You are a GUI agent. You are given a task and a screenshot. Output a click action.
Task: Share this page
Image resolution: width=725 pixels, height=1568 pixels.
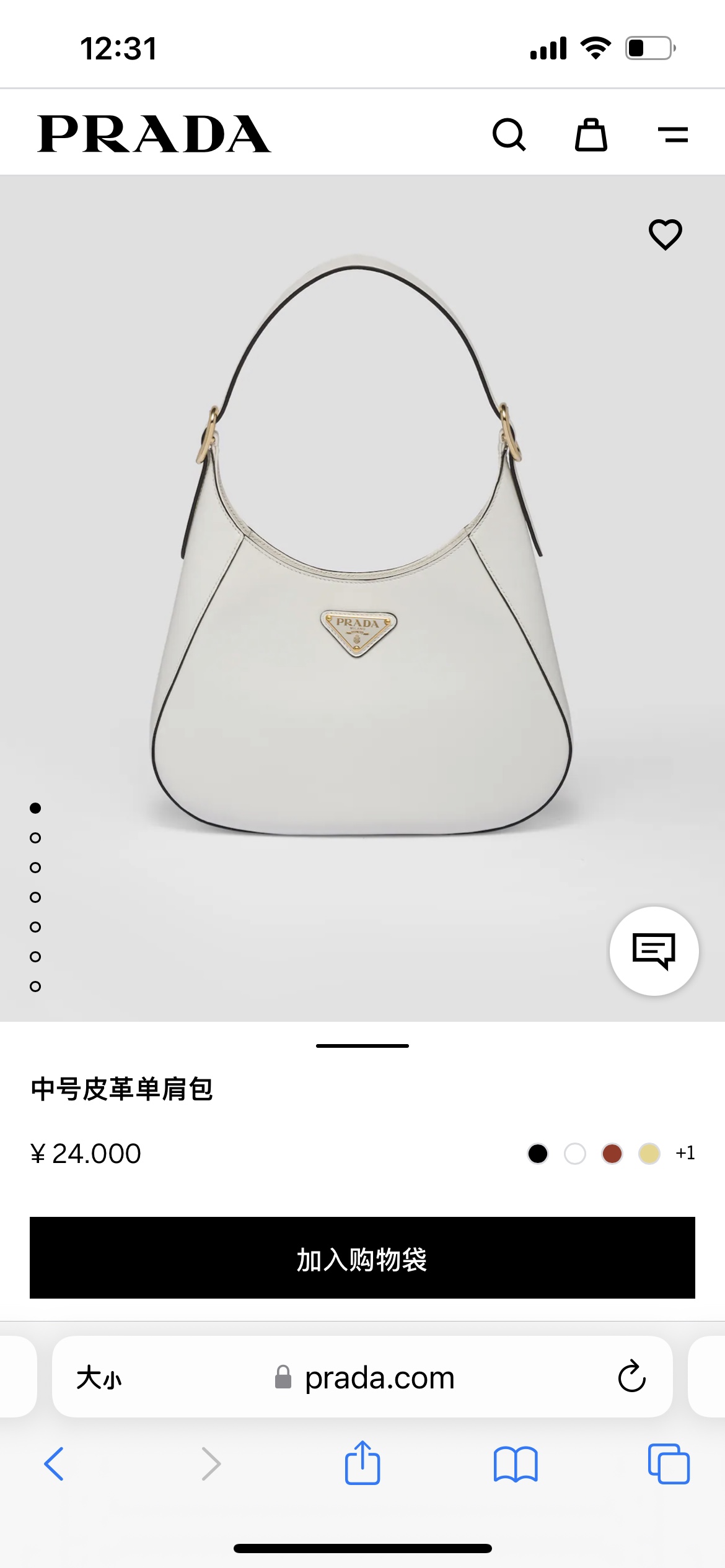point(362,1463)
